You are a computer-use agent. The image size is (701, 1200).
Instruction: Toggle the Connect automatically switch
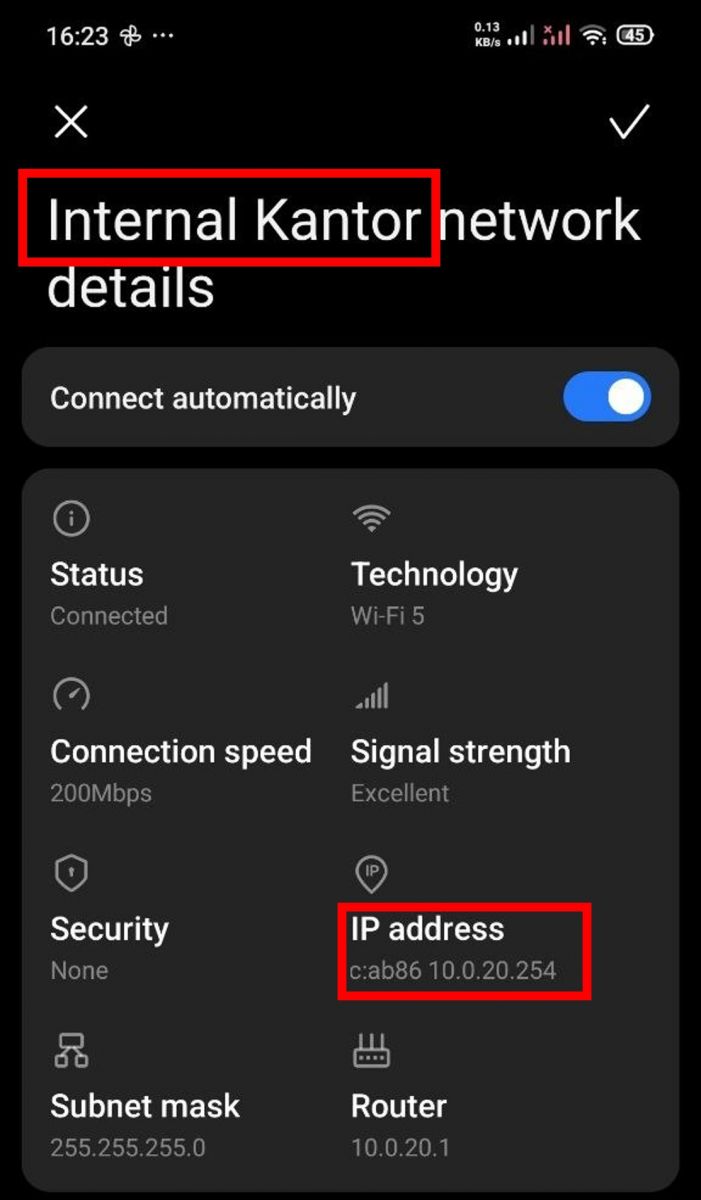coord(606,398)
